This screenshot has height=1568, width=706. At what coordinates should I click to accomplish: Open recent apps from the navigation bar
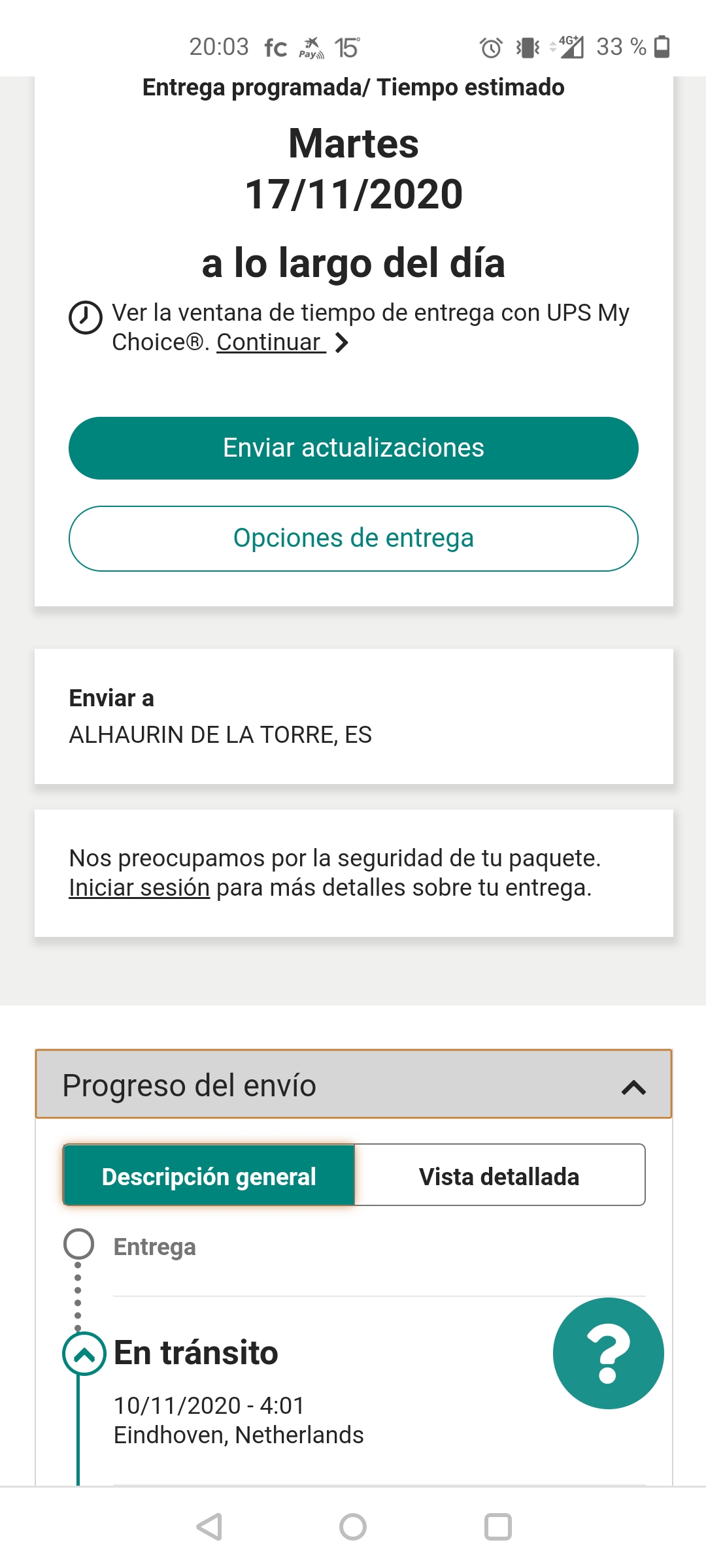tap(497, 1527)
